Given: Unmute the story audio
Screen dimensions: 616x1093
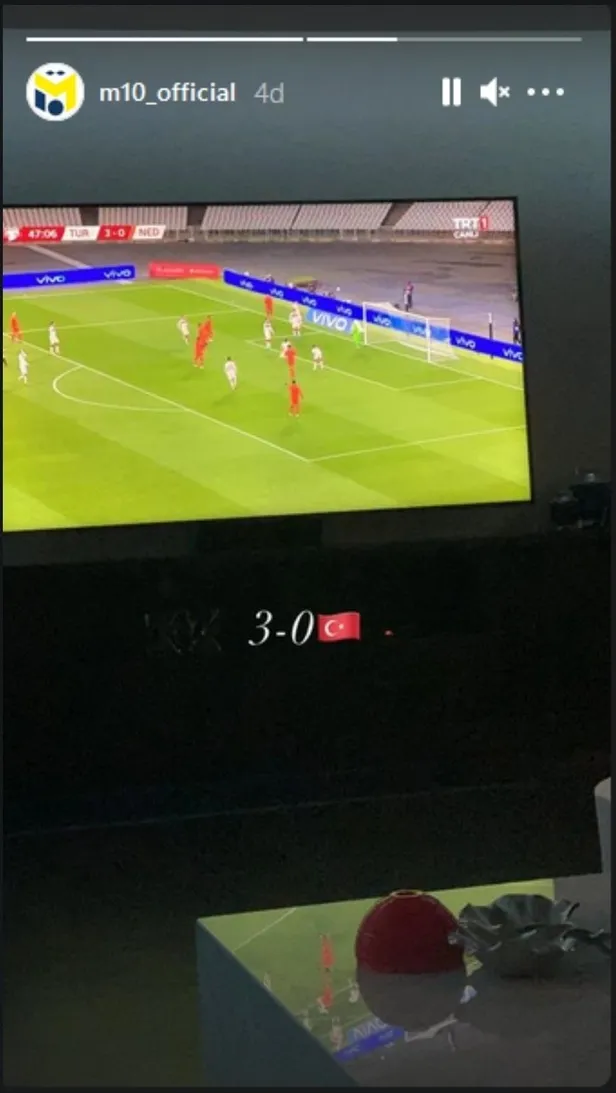Looking at the screenshot, I should point(494,93).
